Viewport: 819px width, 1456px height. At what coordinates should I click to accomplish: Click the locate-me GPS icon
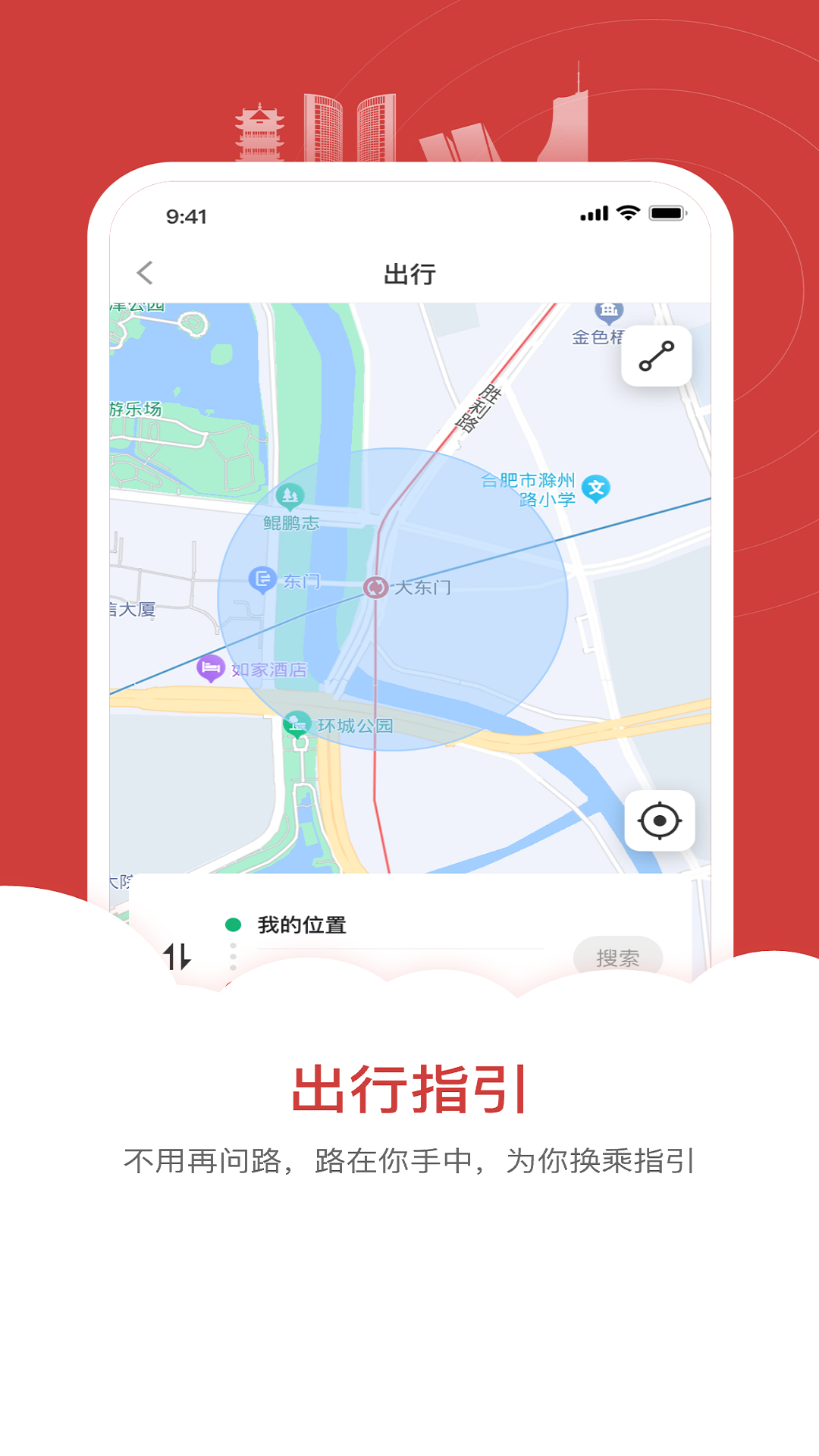[659, 821]
